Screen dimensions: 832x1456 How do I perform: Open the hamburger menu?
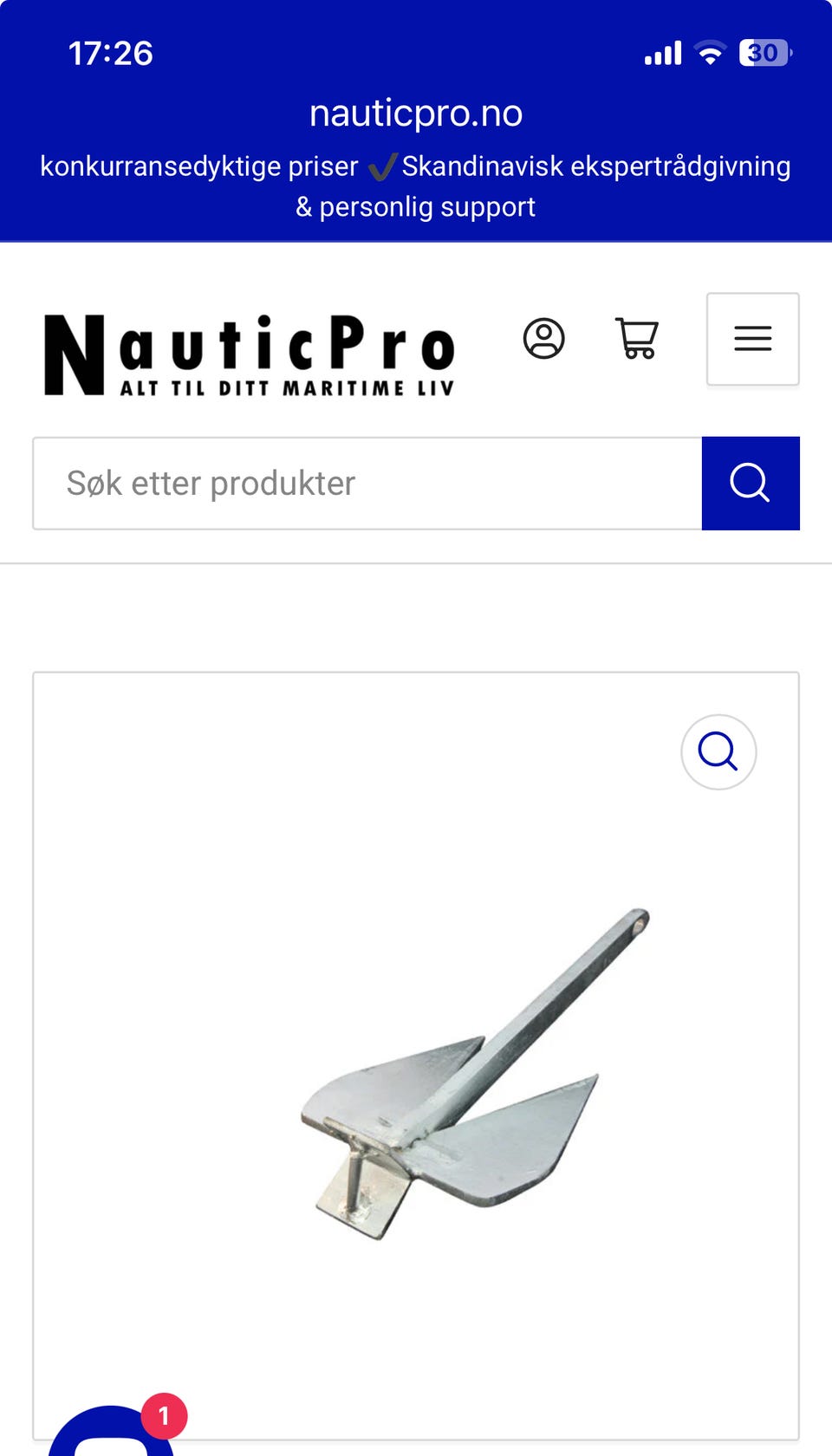click(752, 339)
